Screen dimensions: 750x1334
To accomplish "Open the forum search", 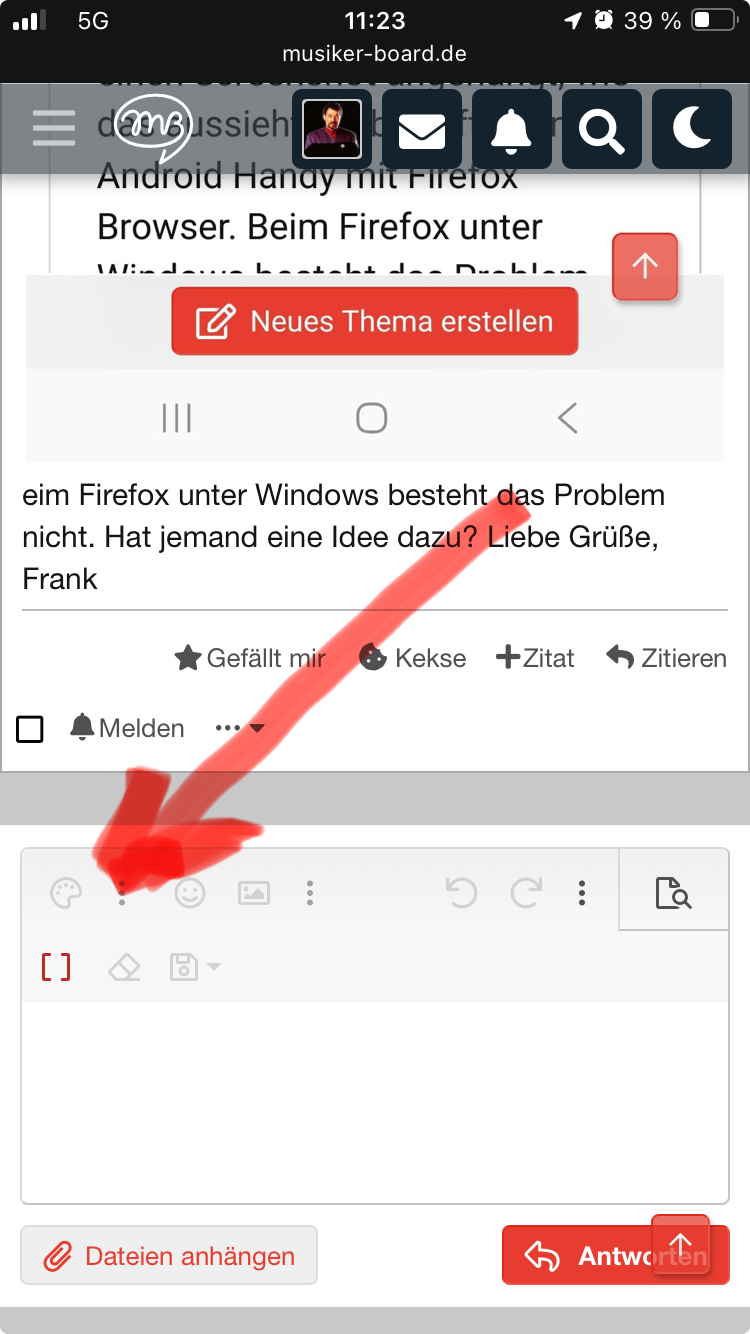I will tap(602, 129).
